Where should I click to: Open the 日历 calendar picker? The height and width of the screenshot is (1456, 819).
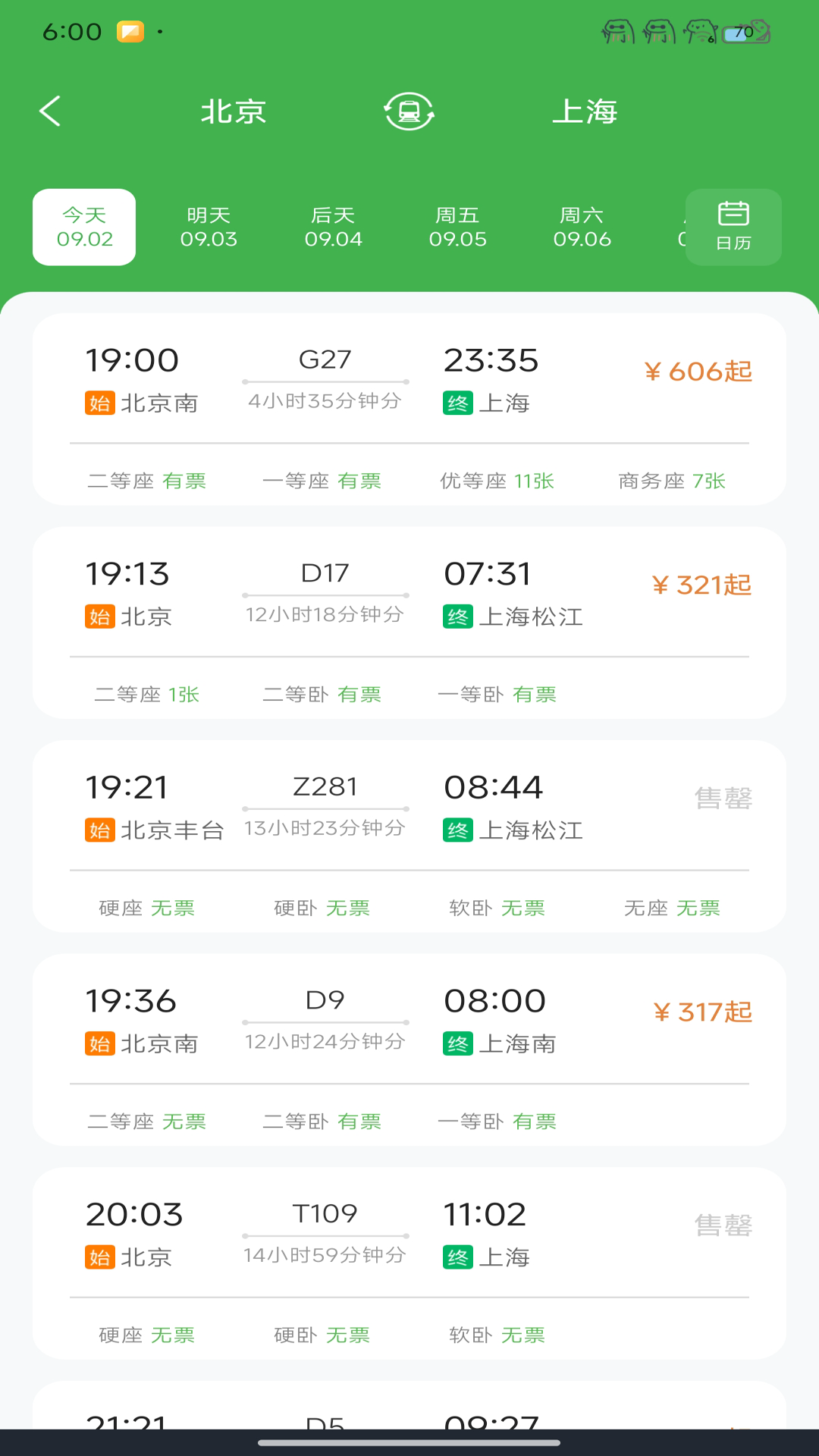pyautogui.click(x=732, y=227)
